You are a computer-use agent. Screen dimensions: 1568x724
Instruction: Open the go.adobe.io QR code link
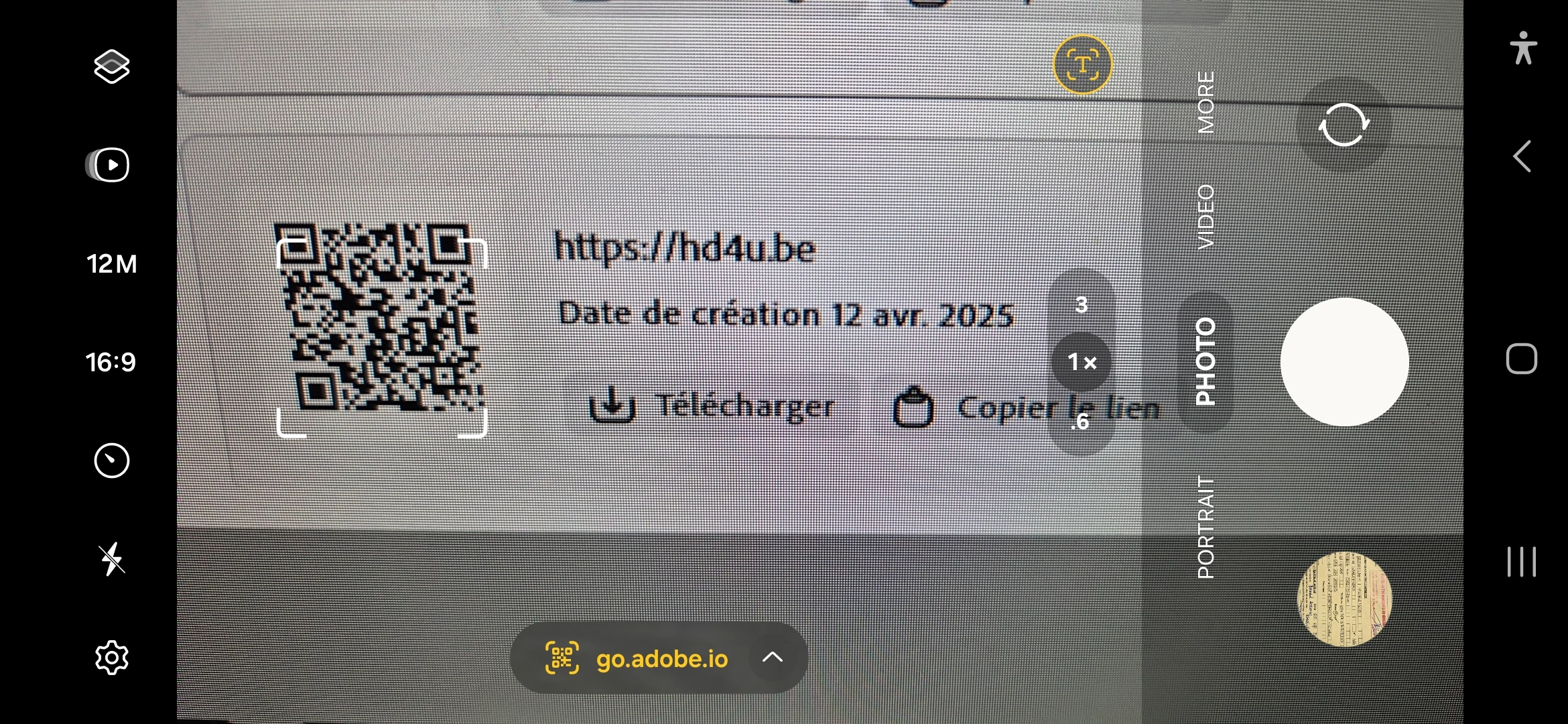click(x=661, y=659)
